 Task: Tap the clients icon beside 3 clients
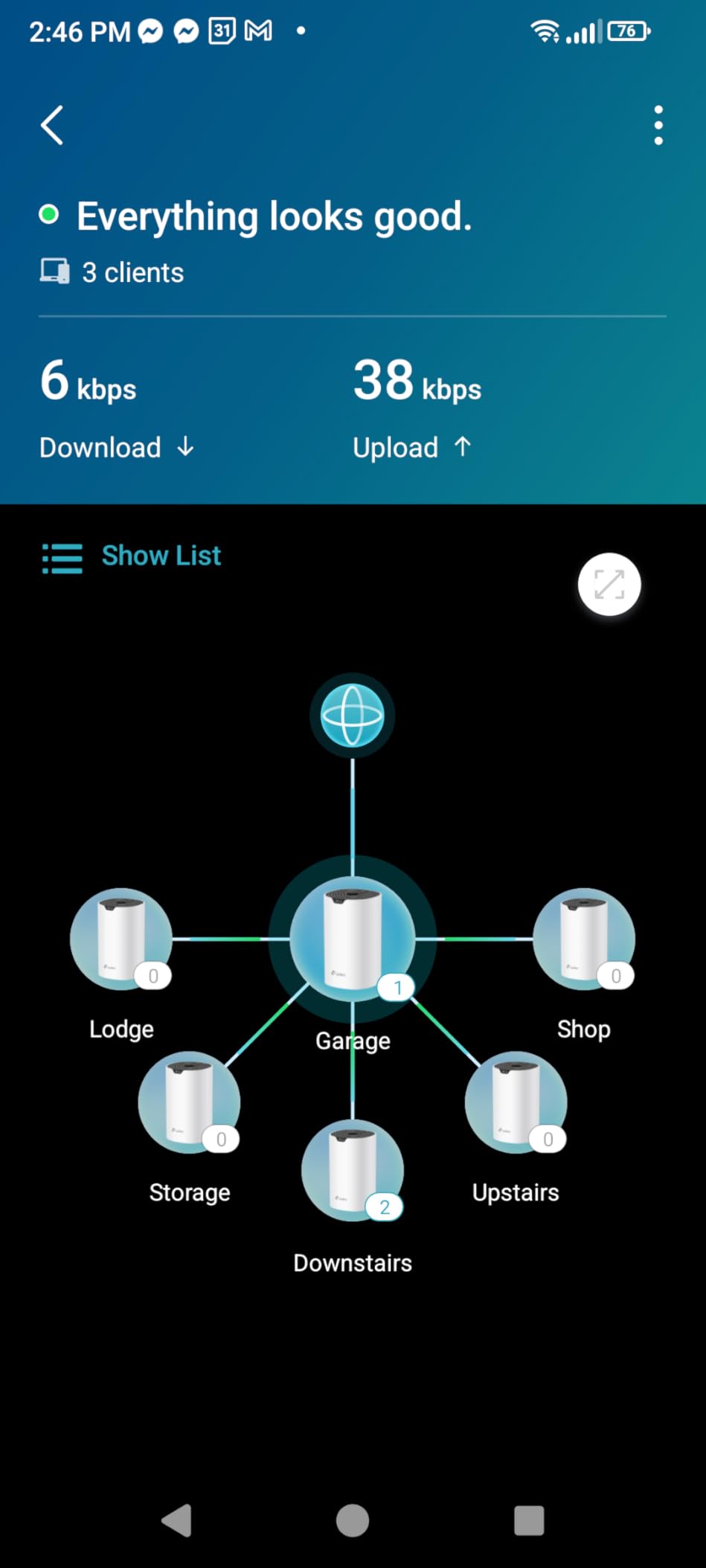pos(55,271)
